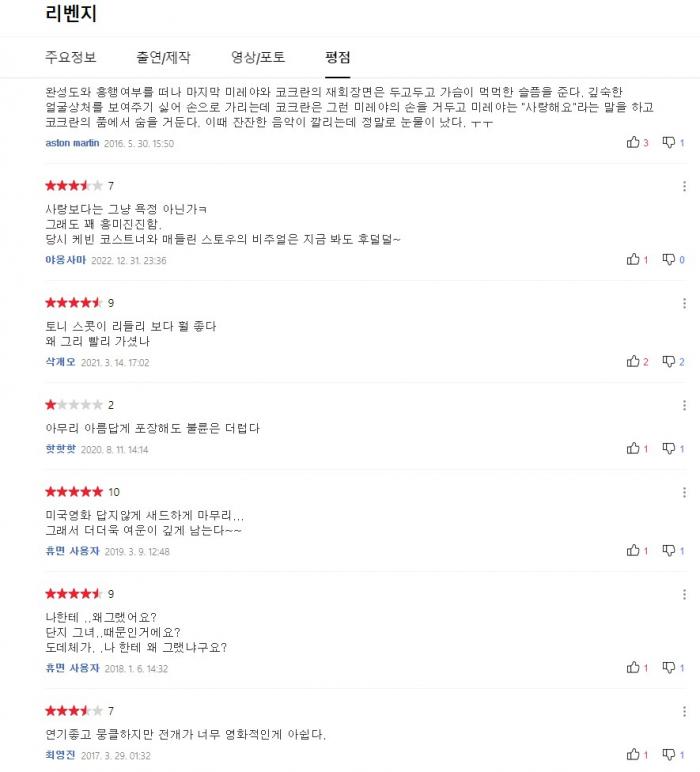Open overflow menu on 핫핫핫's review

(x=684, y=405)
